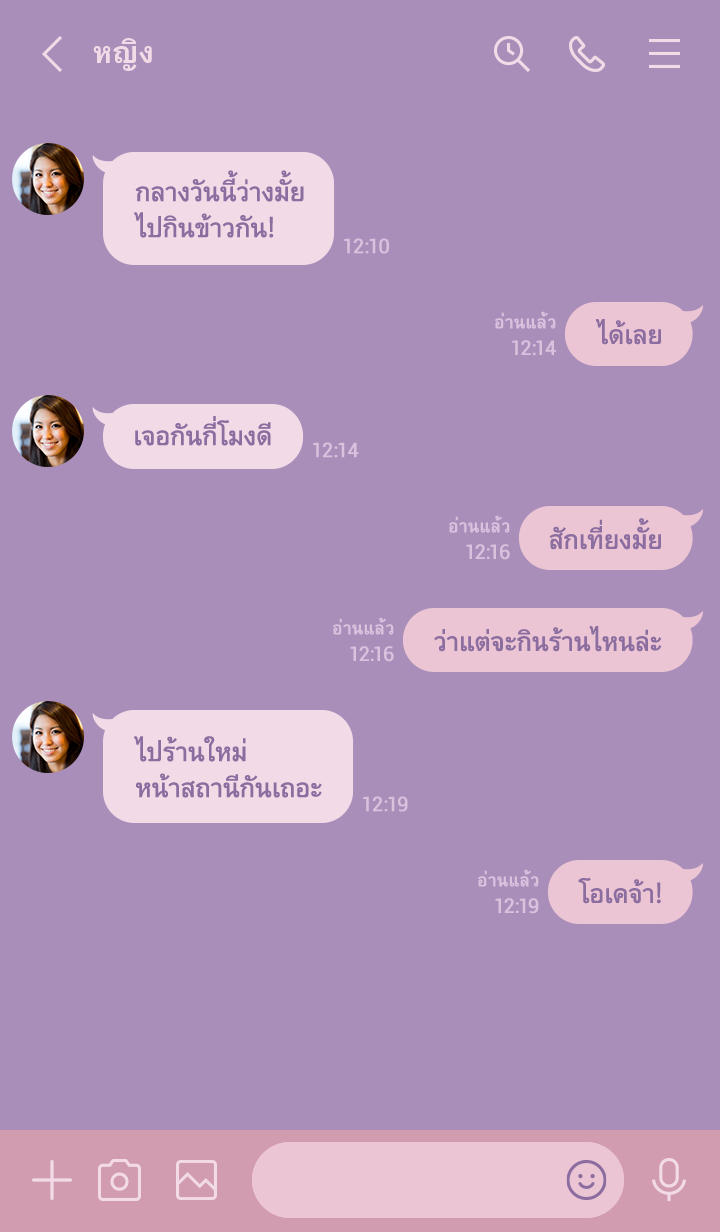
Task: Open the plus attachment options
Action: click(52, 1181)
